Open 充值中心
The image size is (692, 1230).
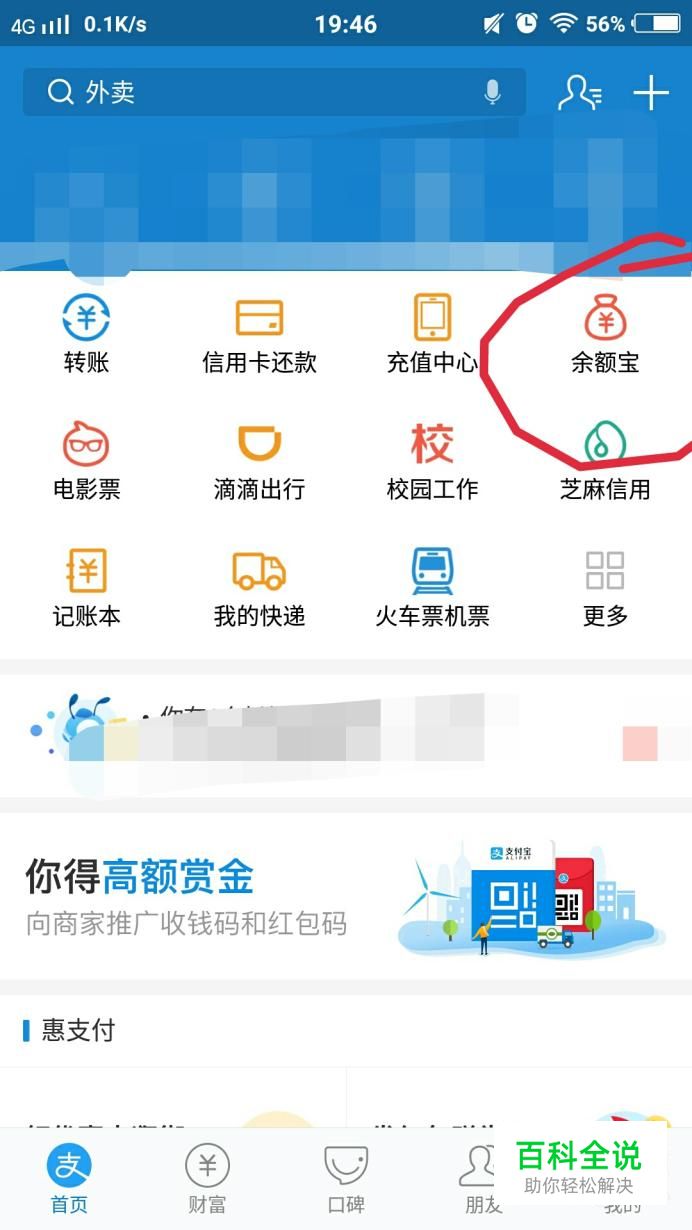[432, 335]
